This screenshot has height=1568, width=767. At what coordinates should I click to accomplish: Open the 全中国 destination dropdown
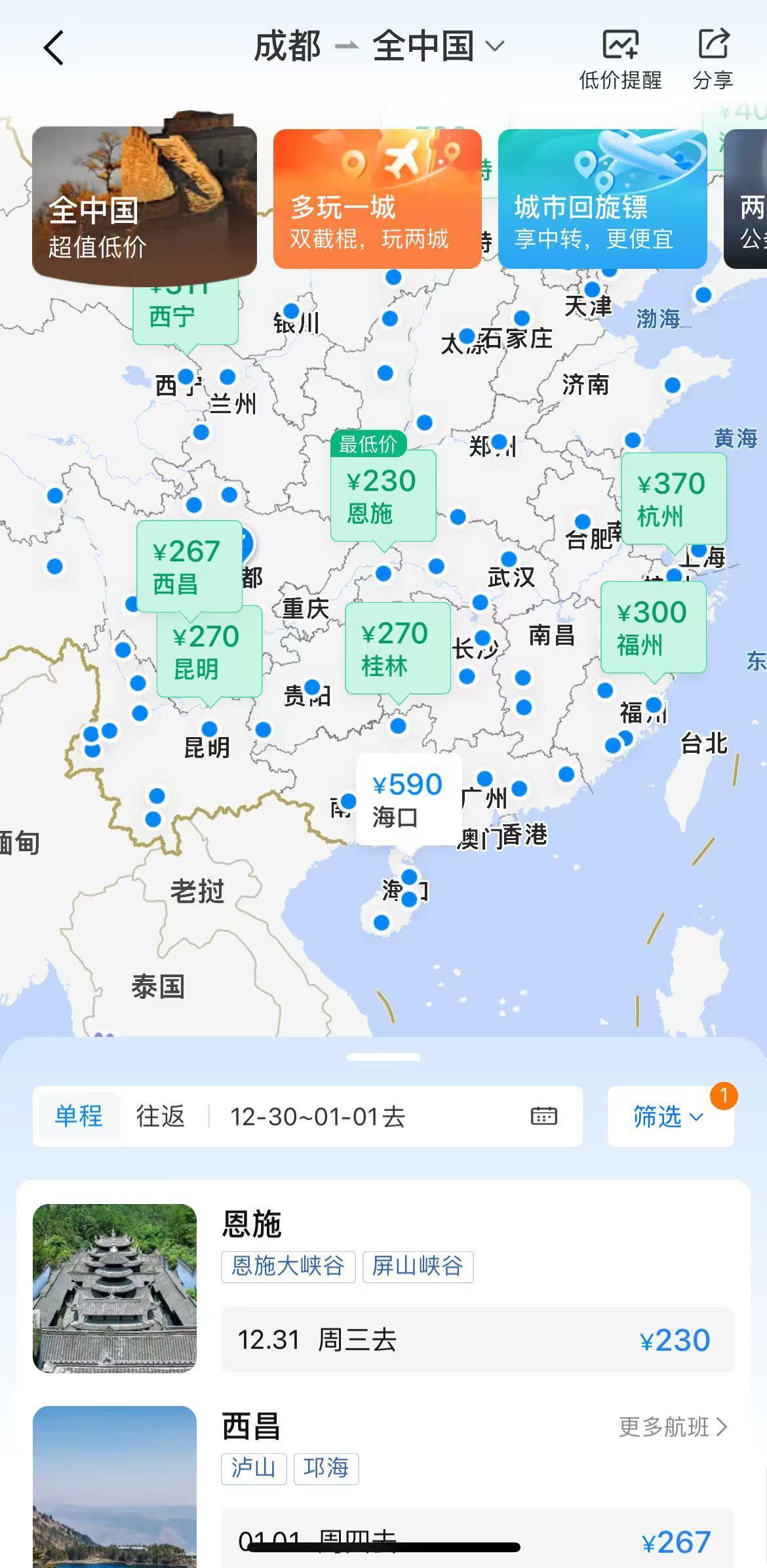(437, 47)
